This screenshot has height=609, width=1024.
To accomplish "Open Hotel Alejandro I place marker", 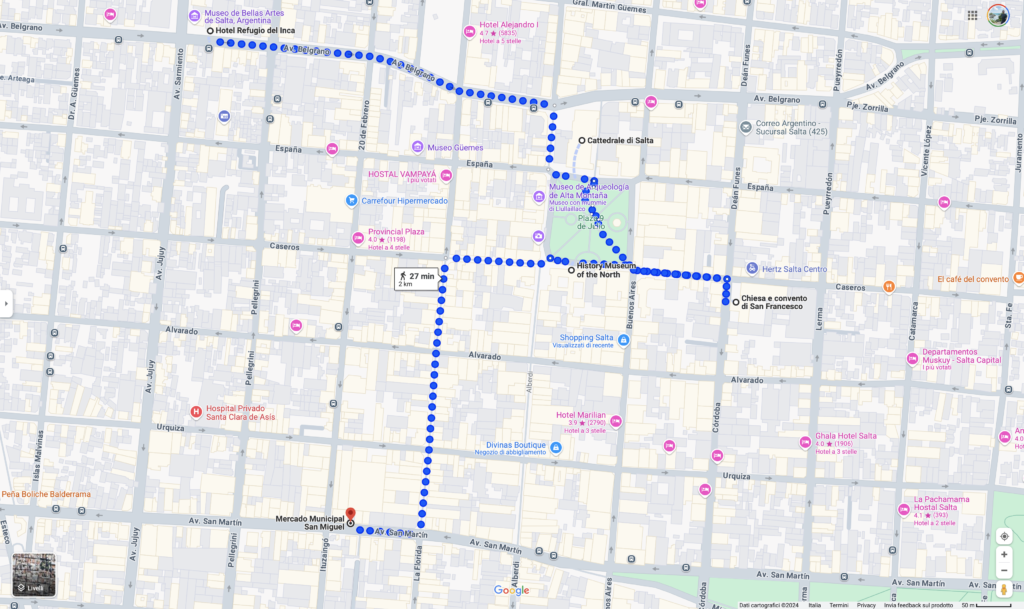I will pos(469,31).
